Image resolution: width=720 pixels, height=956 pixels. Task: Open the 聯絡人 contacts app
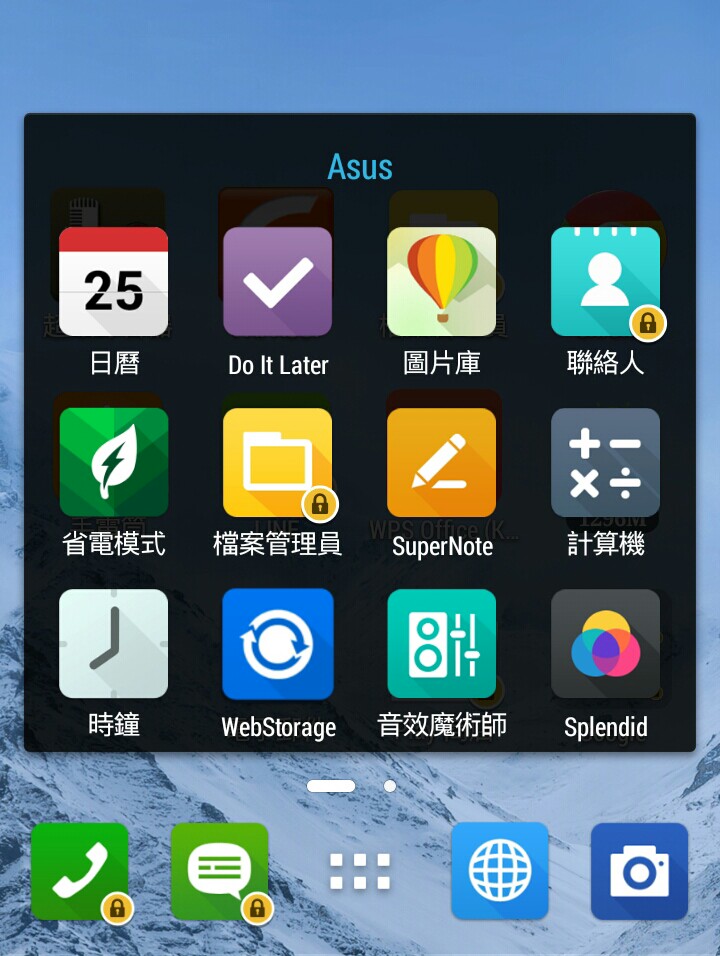pos(605,282)
